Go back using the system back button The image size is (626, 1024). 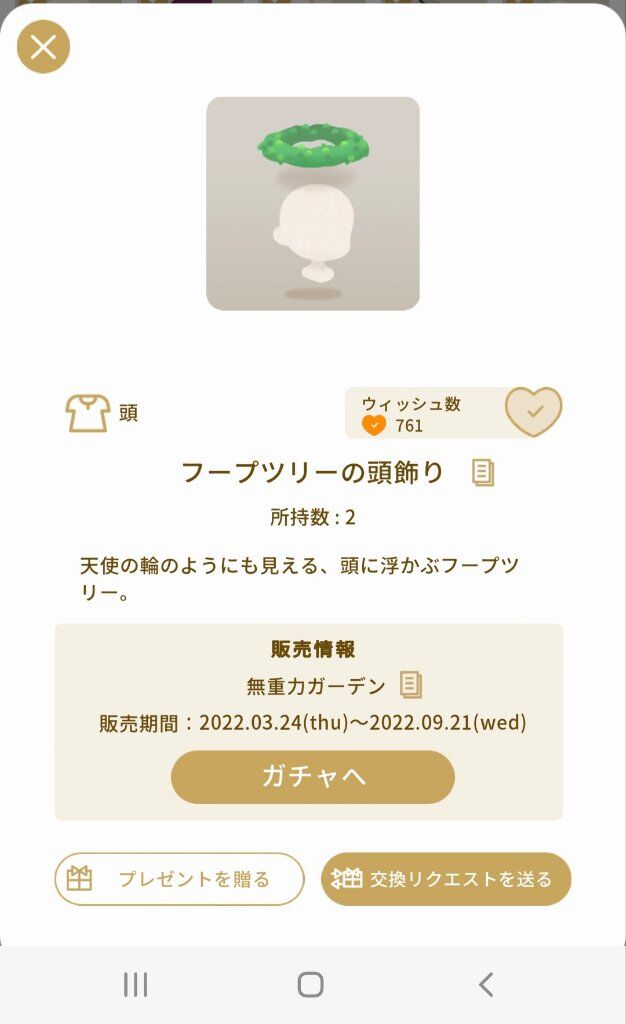click(486, 984)
